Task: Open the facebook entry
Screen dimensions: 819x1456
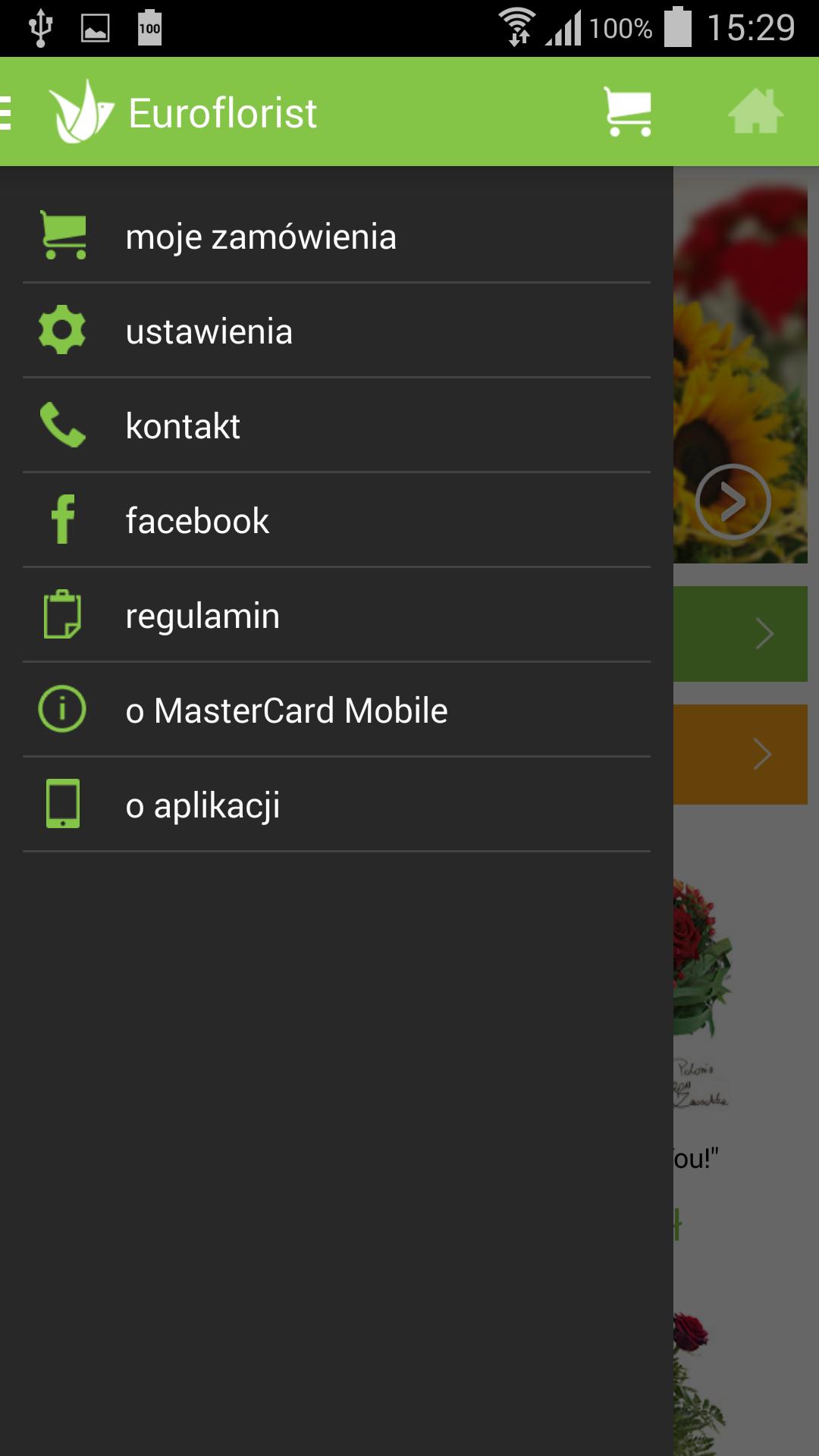Action: tap(336, 520)
